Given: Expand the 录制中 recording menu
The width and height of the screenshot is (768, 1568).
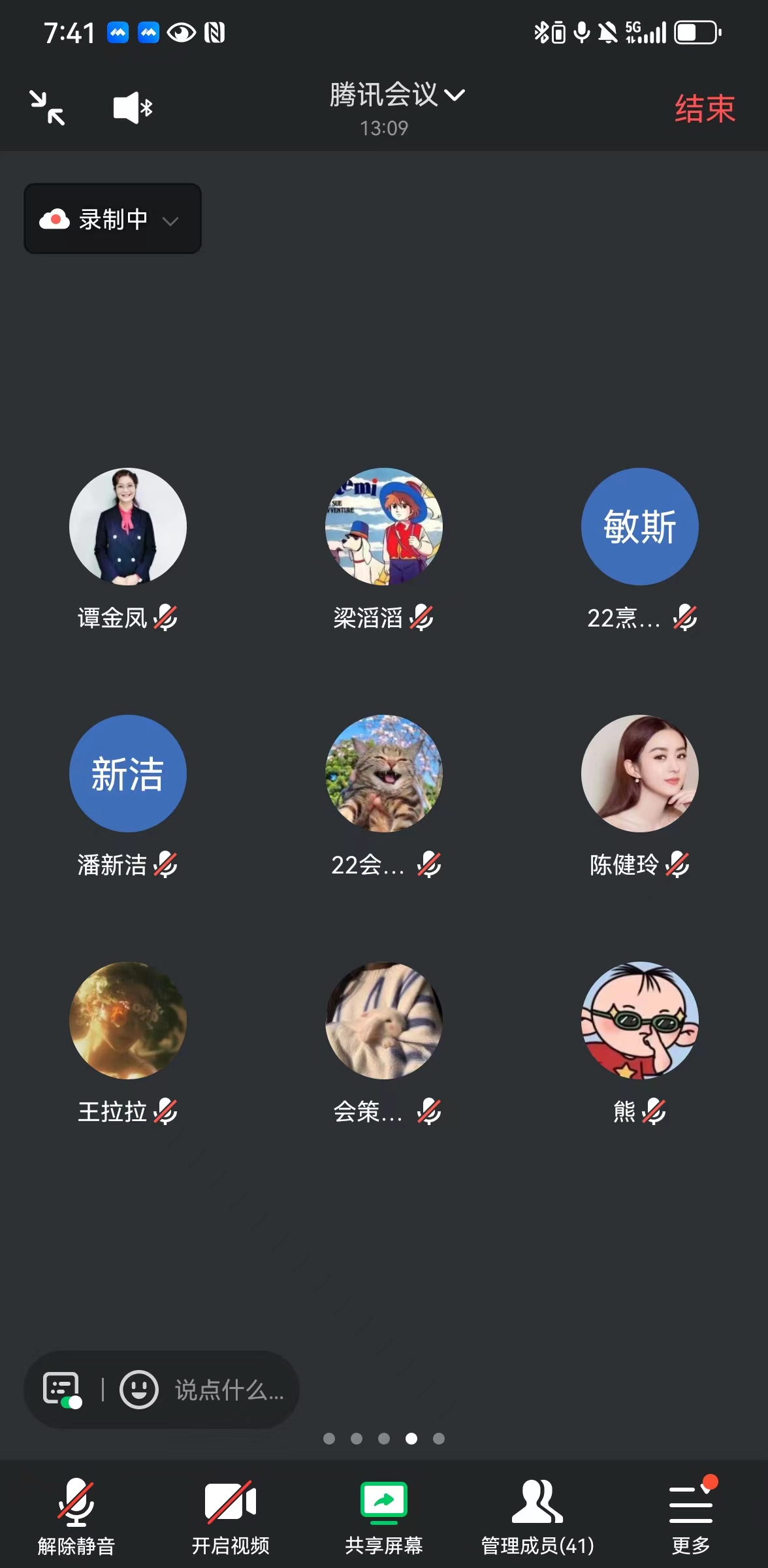Looking at the screenshot, I should pos(112,220).
